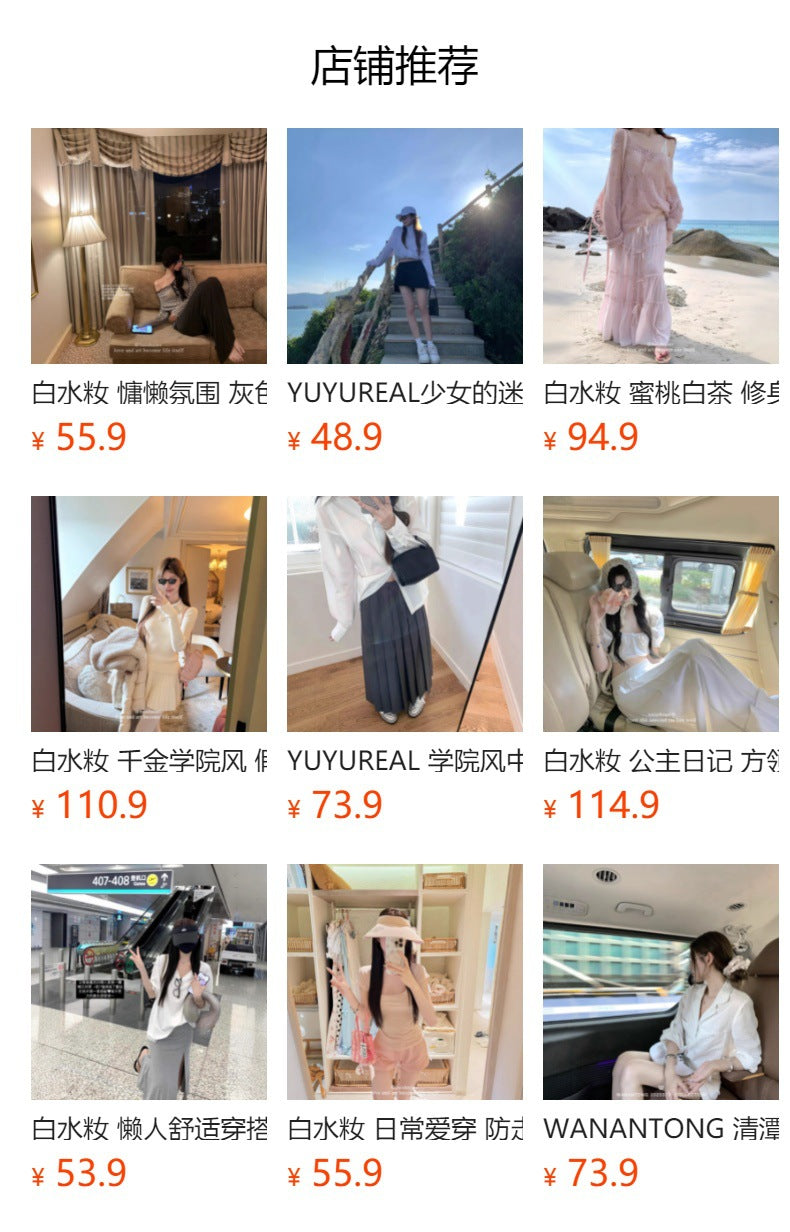Open the 白水妆 慵懒氛围 product priced 55.9
The width and height of the screenshot is (790, 1232).
(148, 246)
